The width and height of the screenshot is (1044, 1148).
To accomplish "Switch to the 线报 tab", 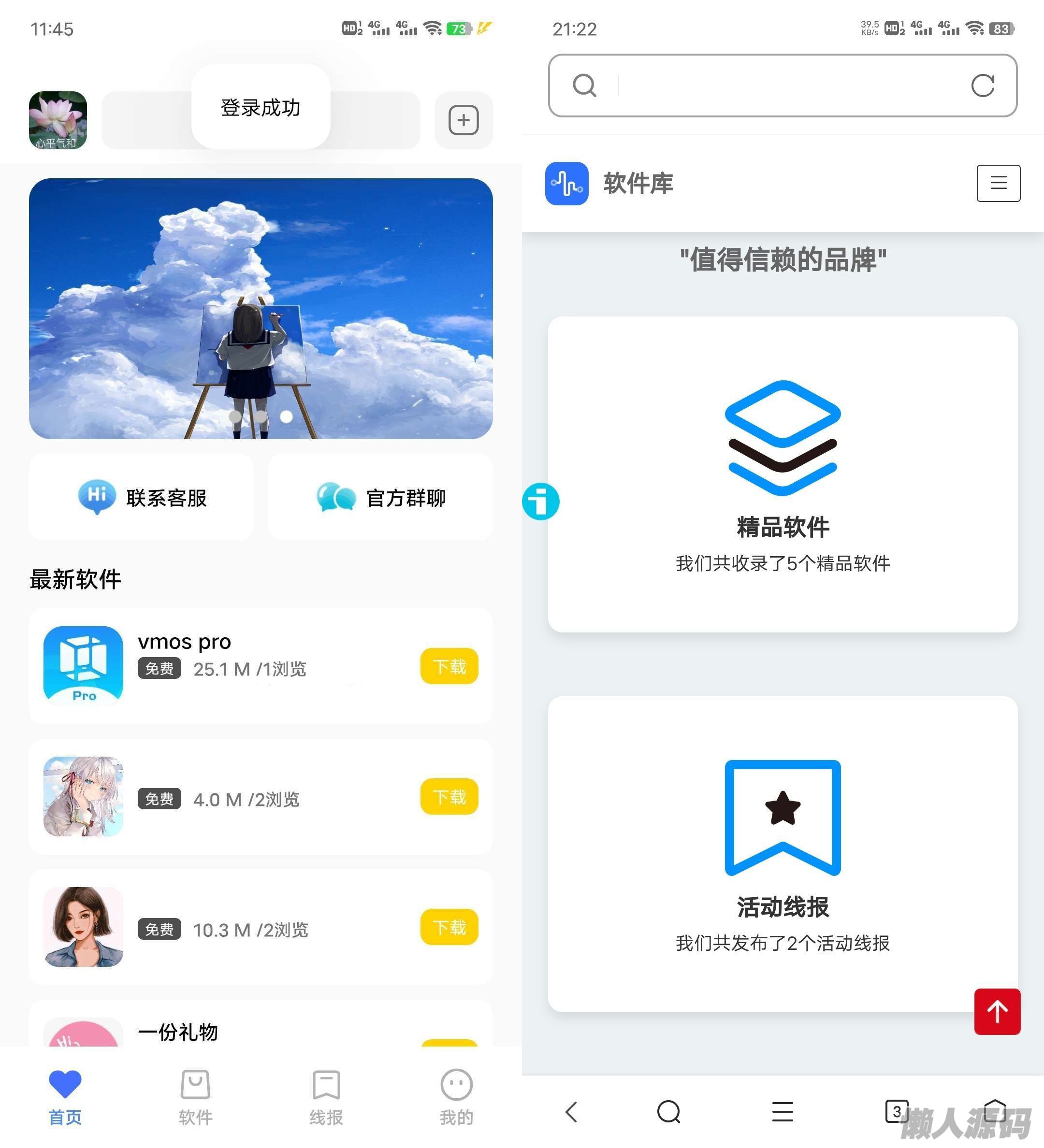I will click(326, 1097).
